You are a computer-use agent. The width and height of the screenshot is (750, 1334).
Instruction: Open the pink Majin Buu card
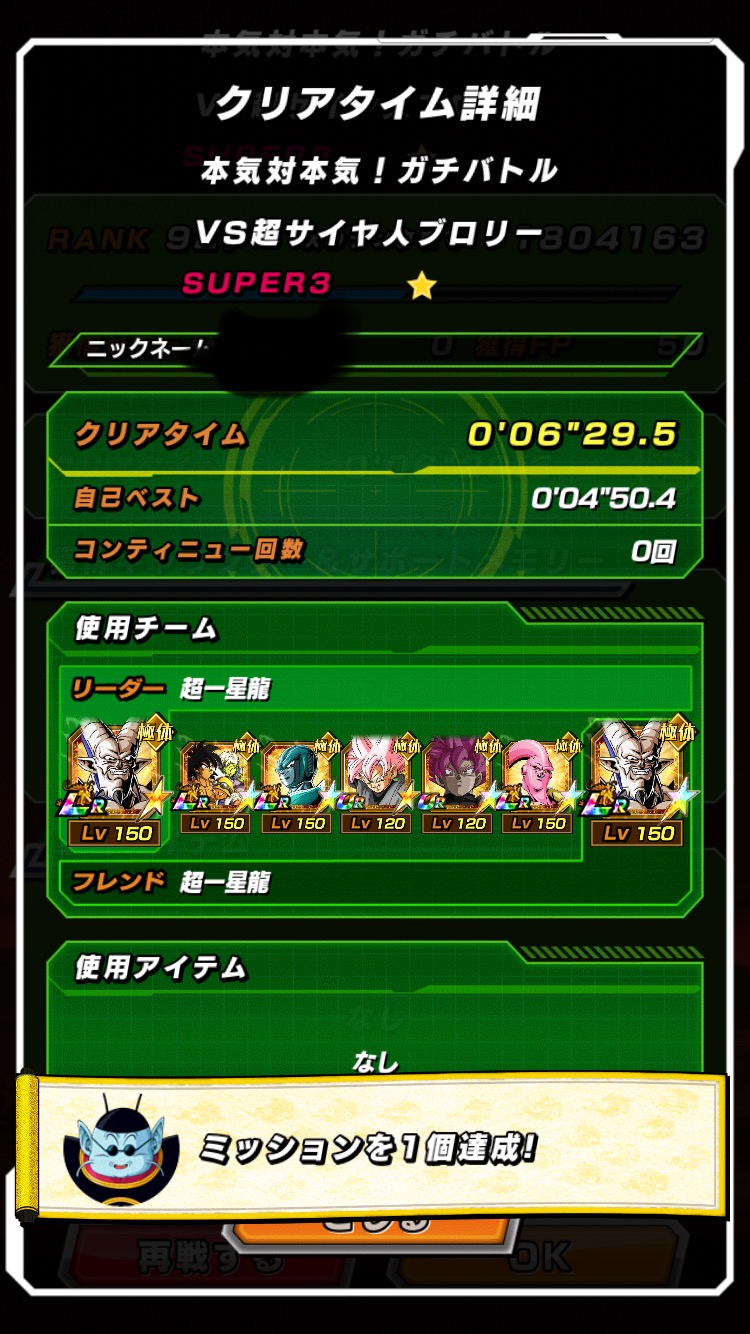(540, 787)
